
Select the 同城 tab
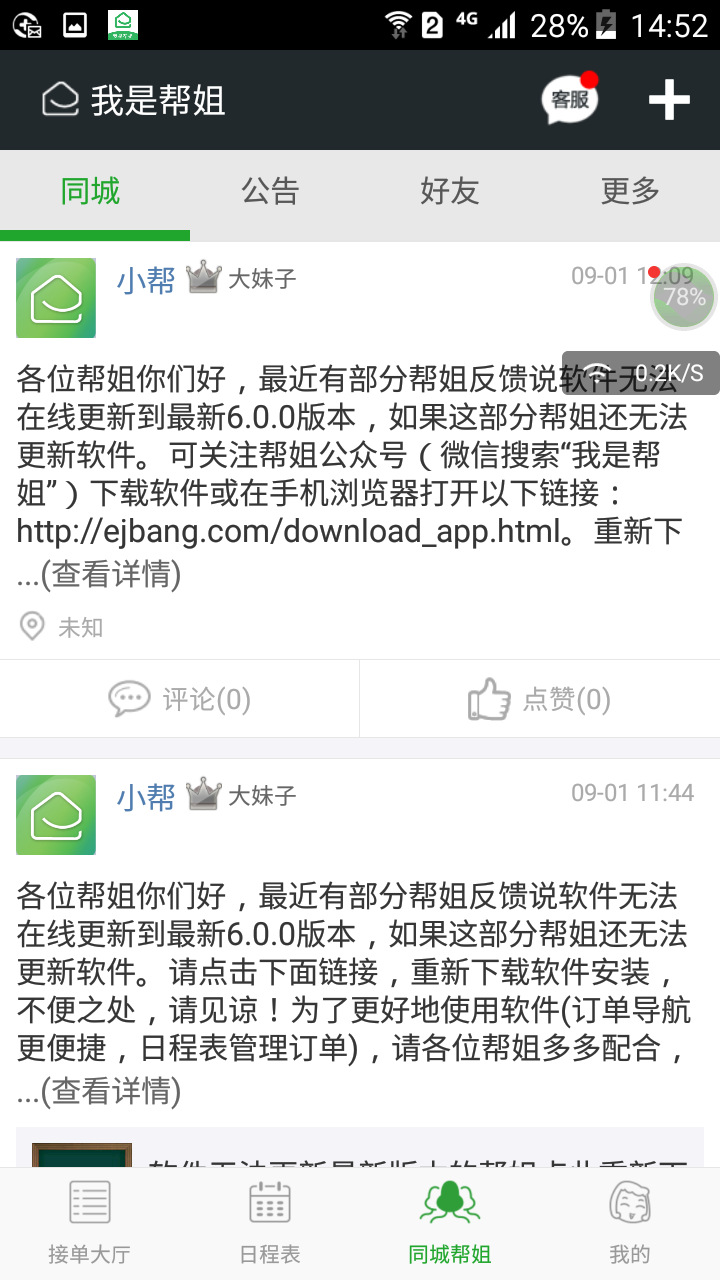(x=90, y=191)
